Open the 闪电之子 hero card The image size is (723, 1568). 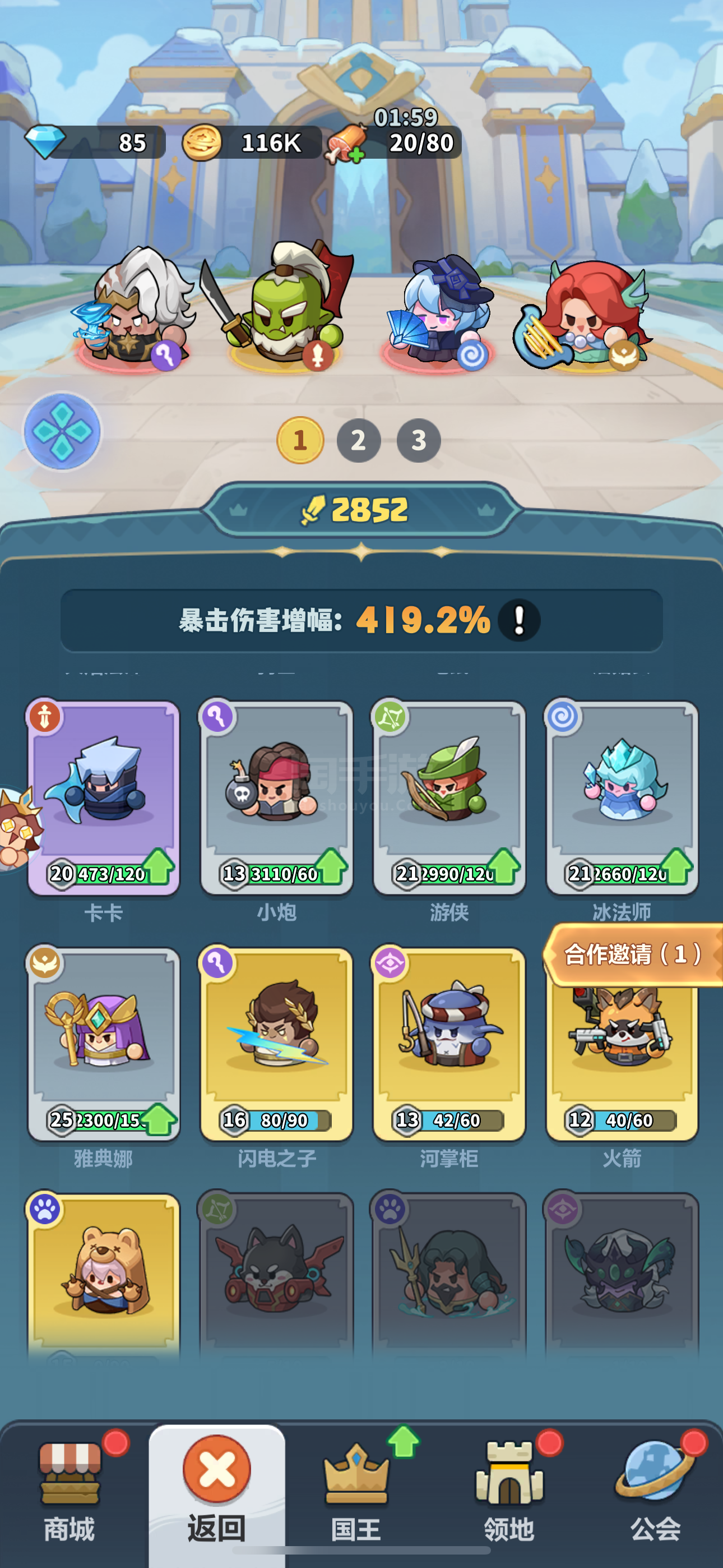tap(277, 1044)
